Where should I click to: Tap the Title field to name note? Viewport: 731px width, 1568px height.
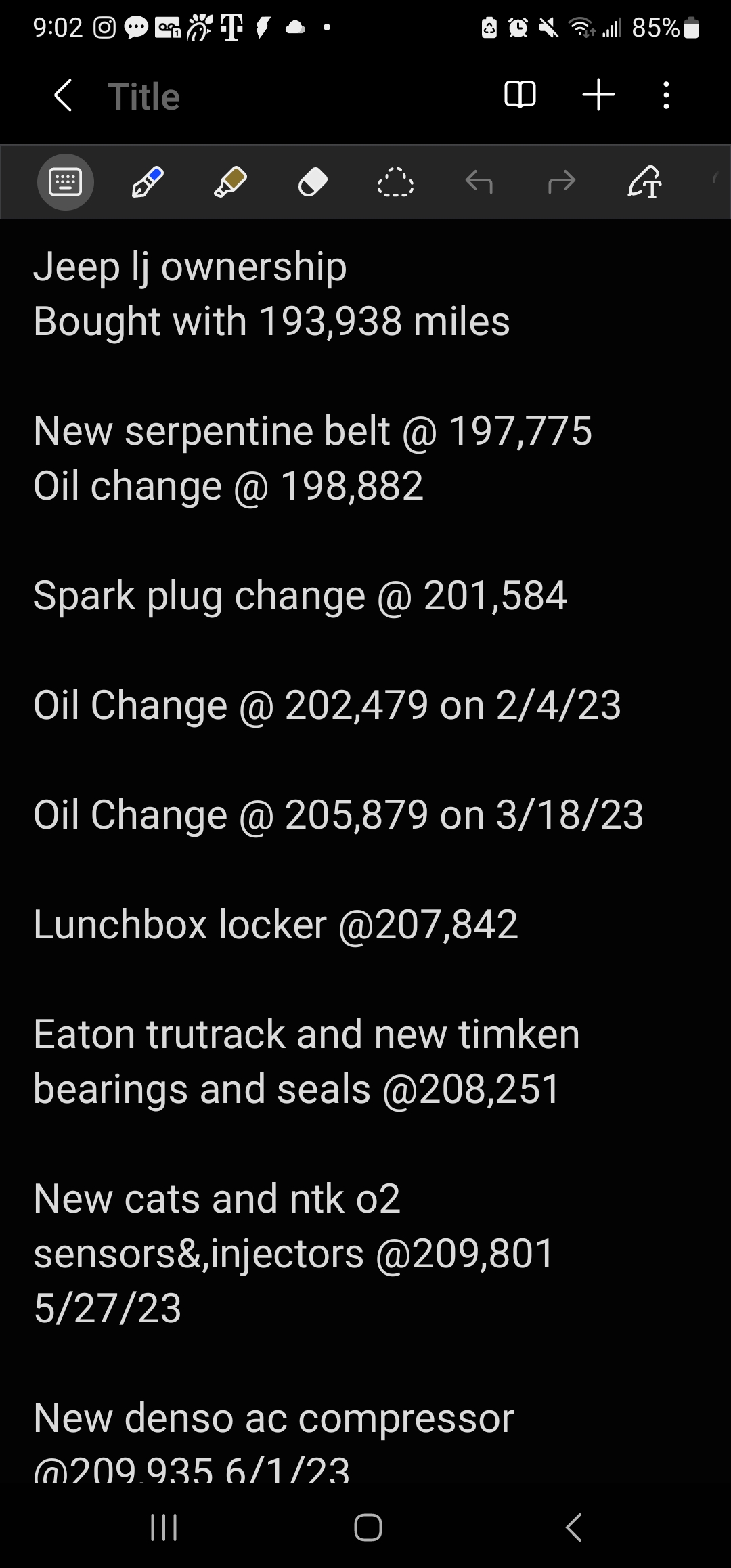(143, 96)
